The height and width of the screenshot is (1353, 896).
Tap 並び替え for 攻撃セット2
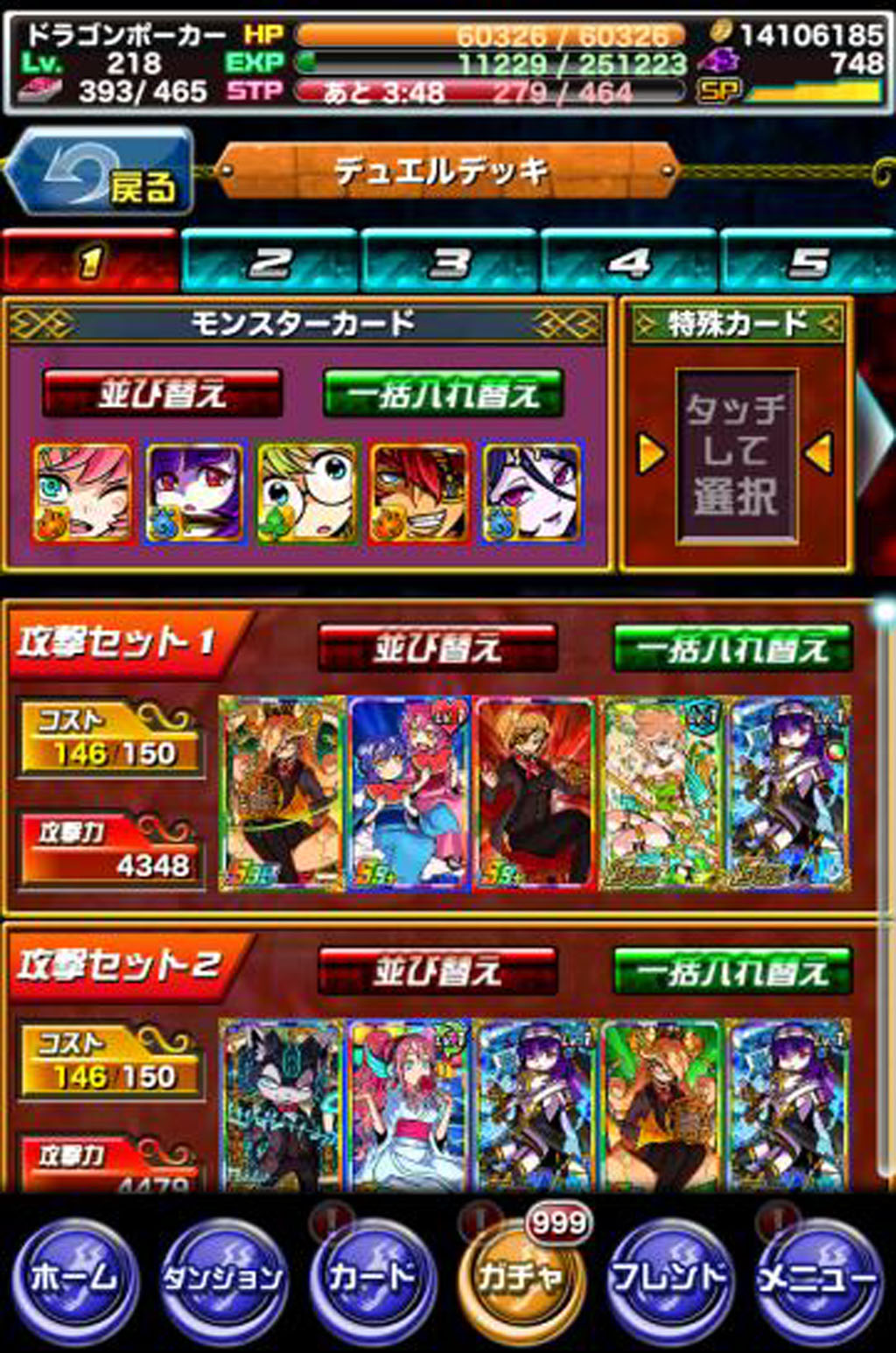[437, 971]
